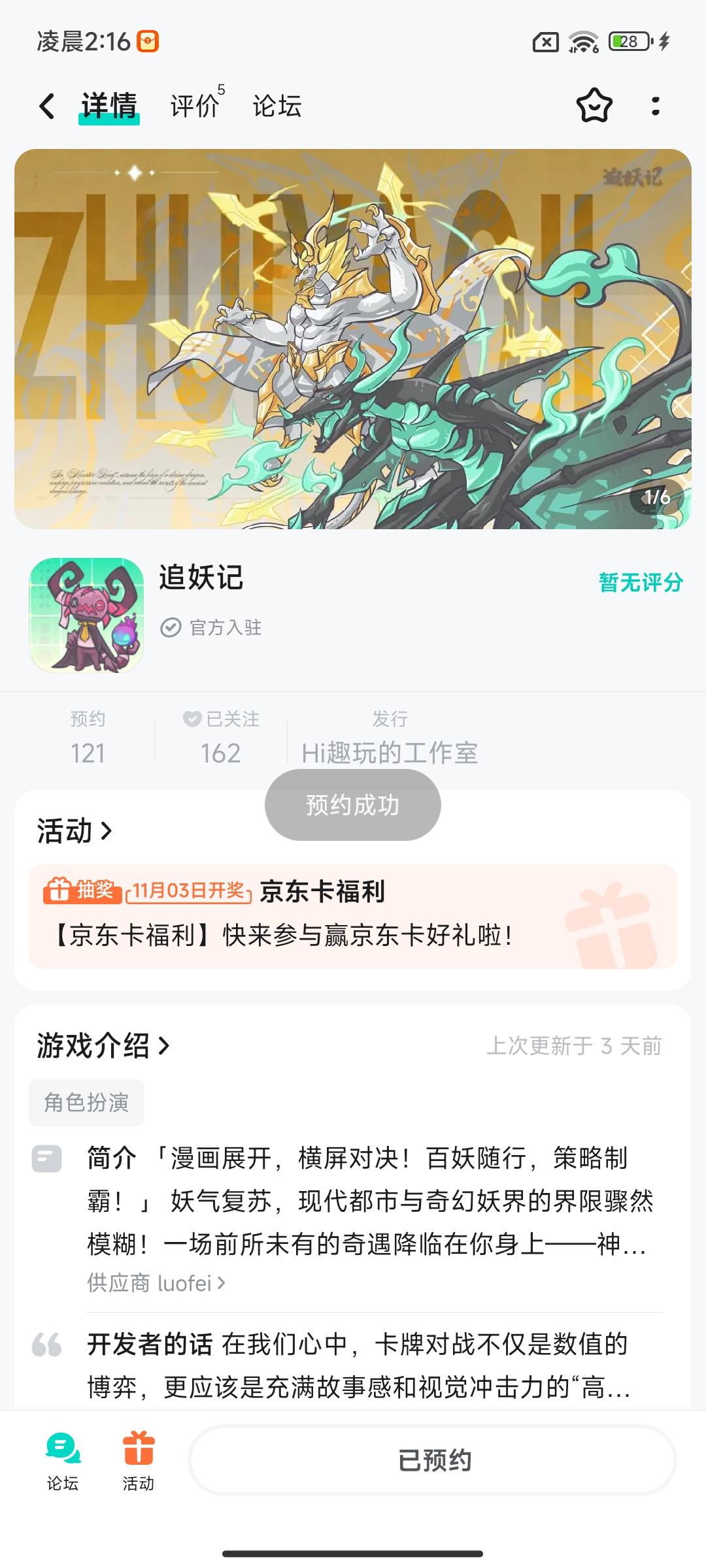Tap the 角色扮演 genre tag

click(x=86, y=1102)
